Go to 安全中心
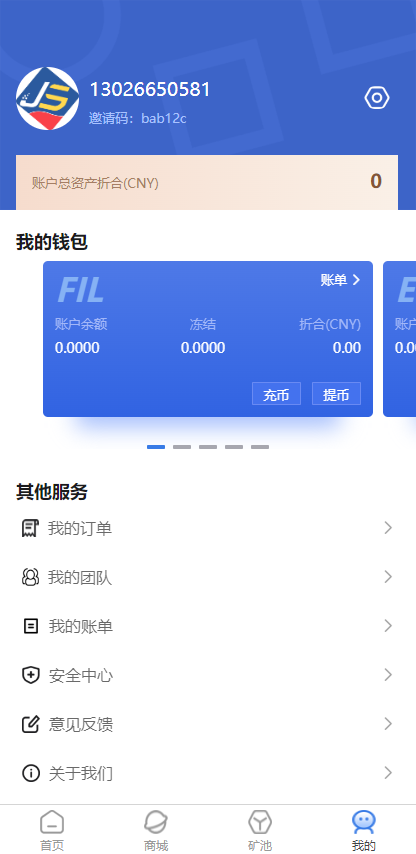The width and height of the screenshot is (416, 854). (x=208, y=675)
